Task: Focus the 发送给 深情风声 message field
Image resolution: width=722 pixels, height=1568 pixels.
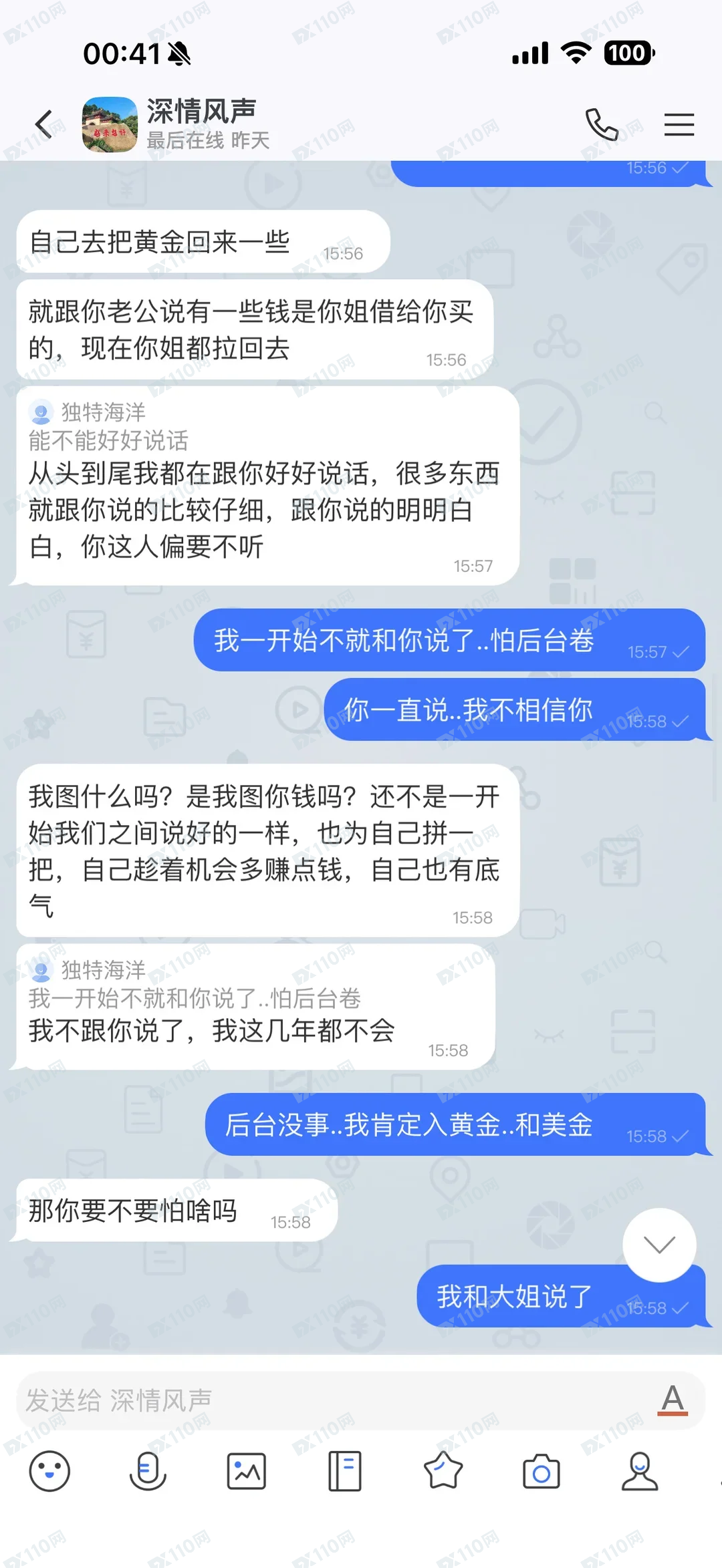Action: [x=334, y=1400]
